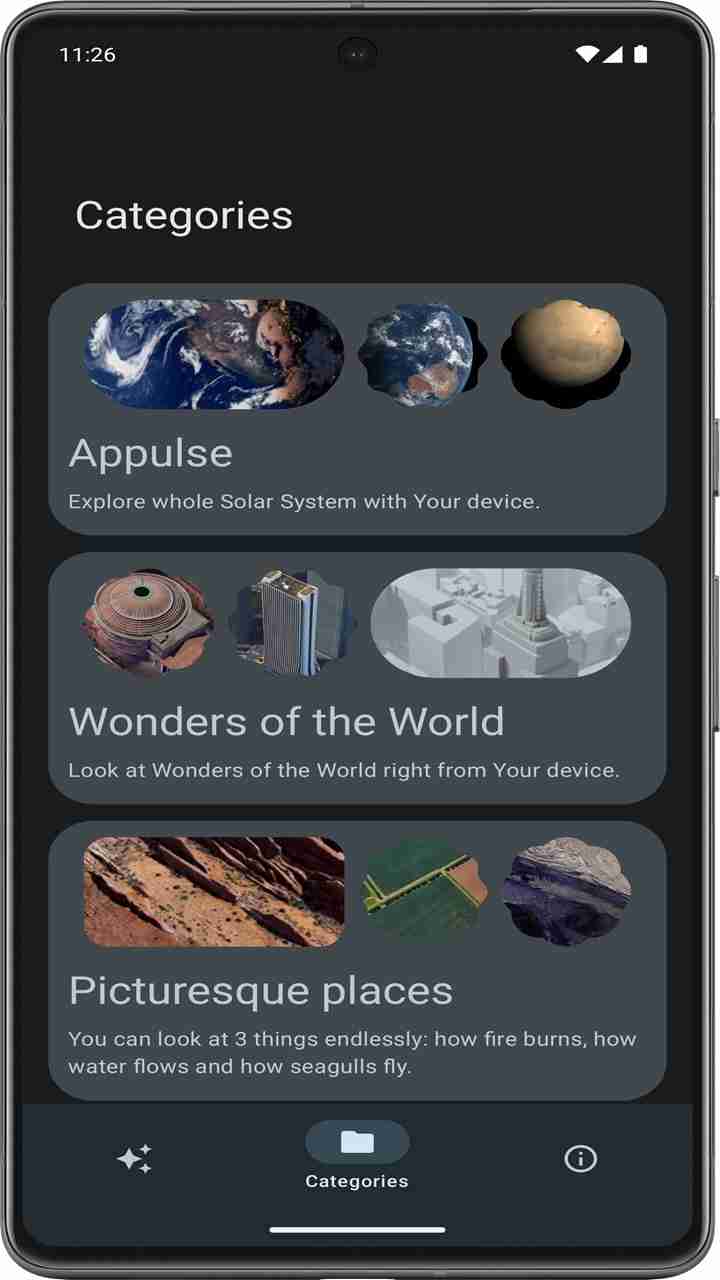This screenshot has height=1280, width=720.
Task: Switch to the sparkles tab
Action: 134,1159
